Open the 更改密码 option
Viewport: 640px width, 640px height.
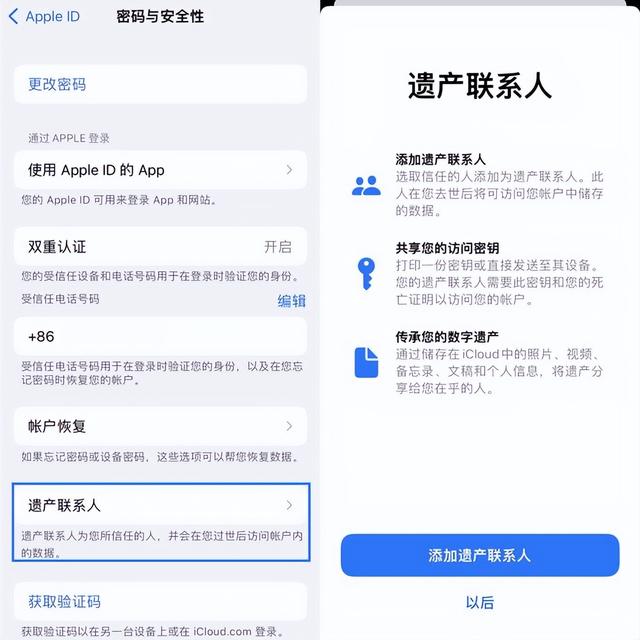click(160, 85)
